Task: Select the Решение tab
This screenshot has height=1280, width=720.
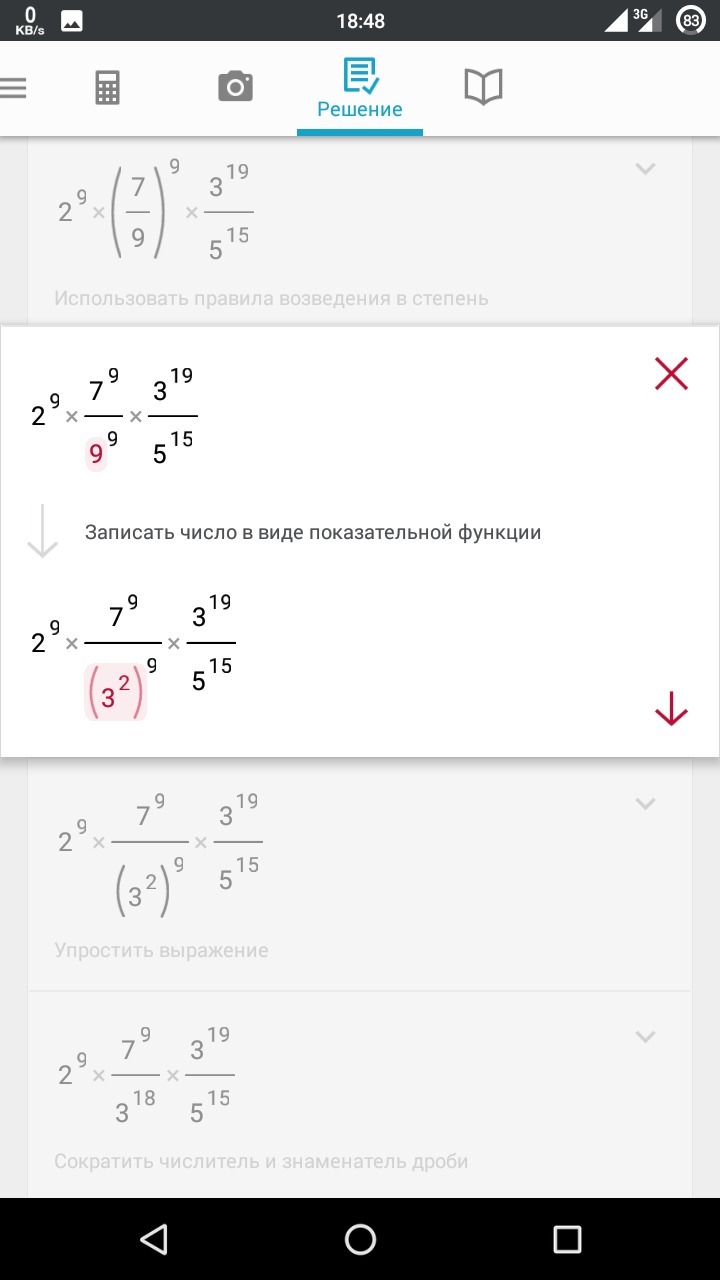Action: [360, 90]
